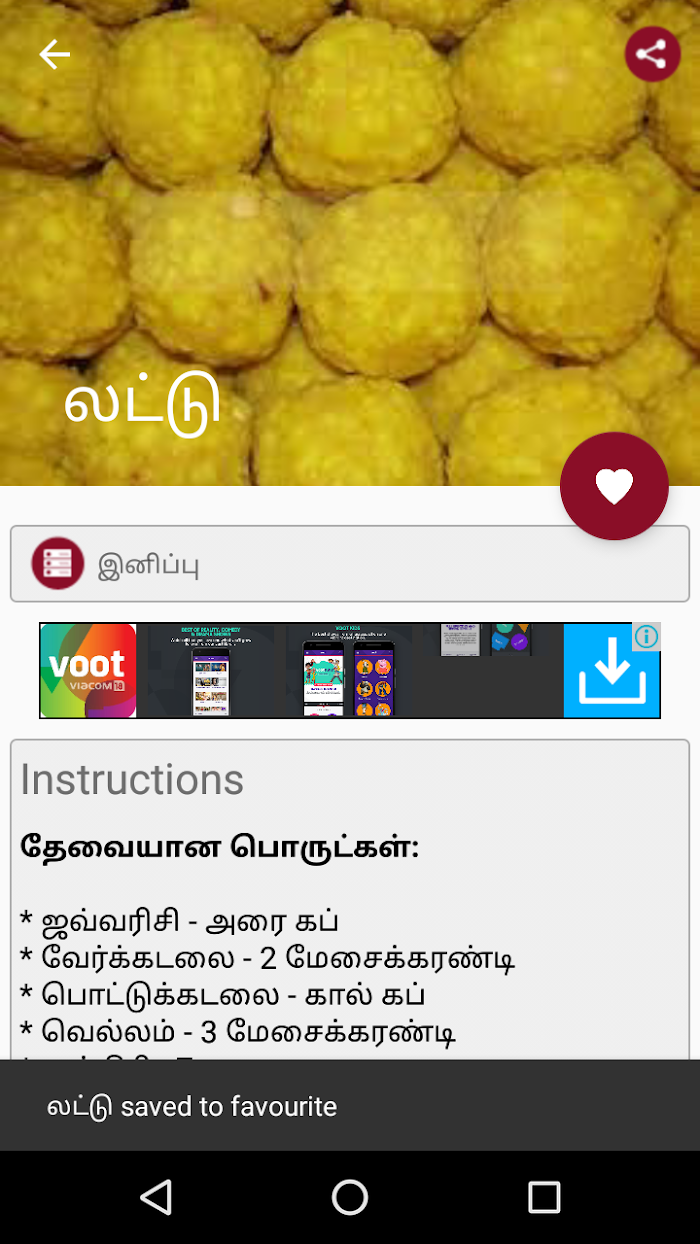Tap the system home button

pos(350,1197)
